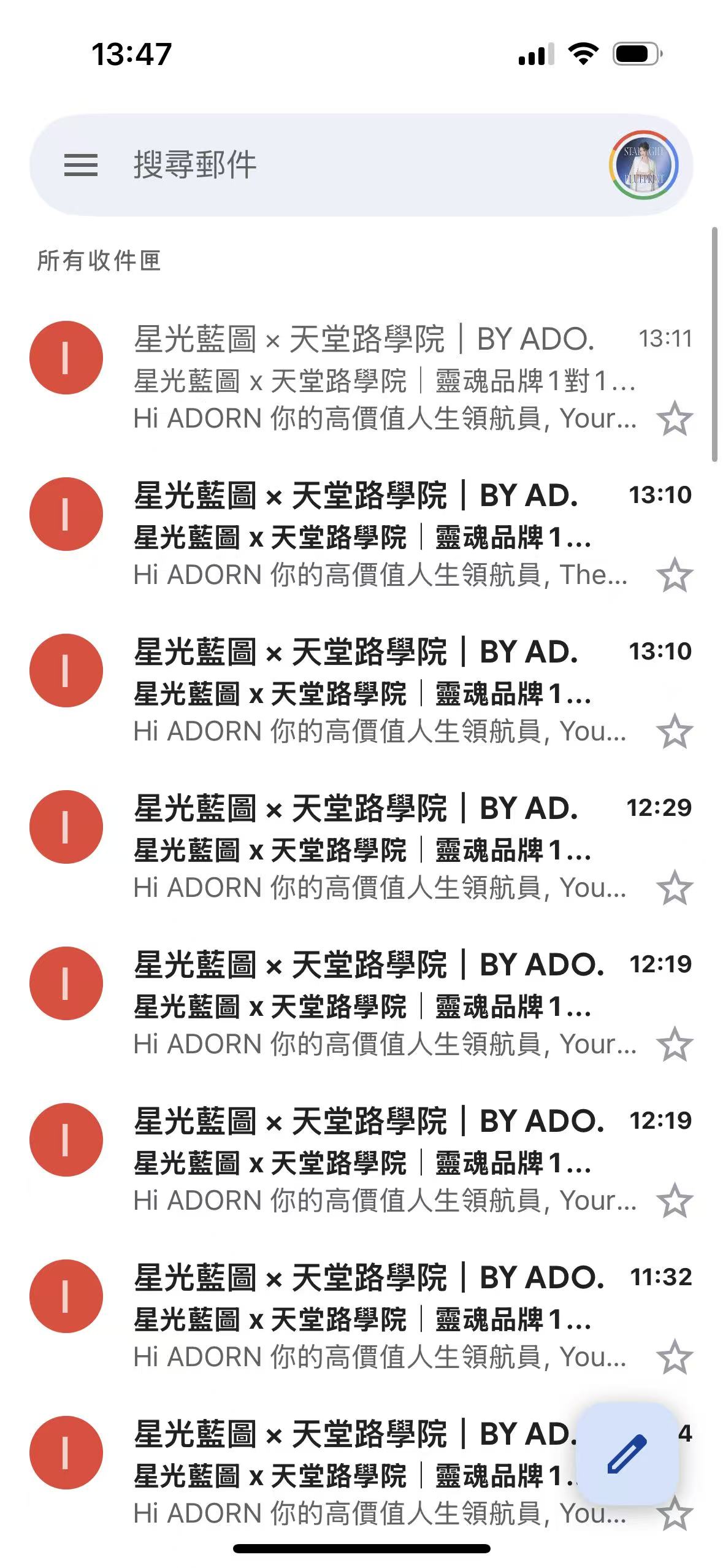Open the email received at 11:32
The width and height of the screenshot is (723, 1568).
coord(380,1316)
